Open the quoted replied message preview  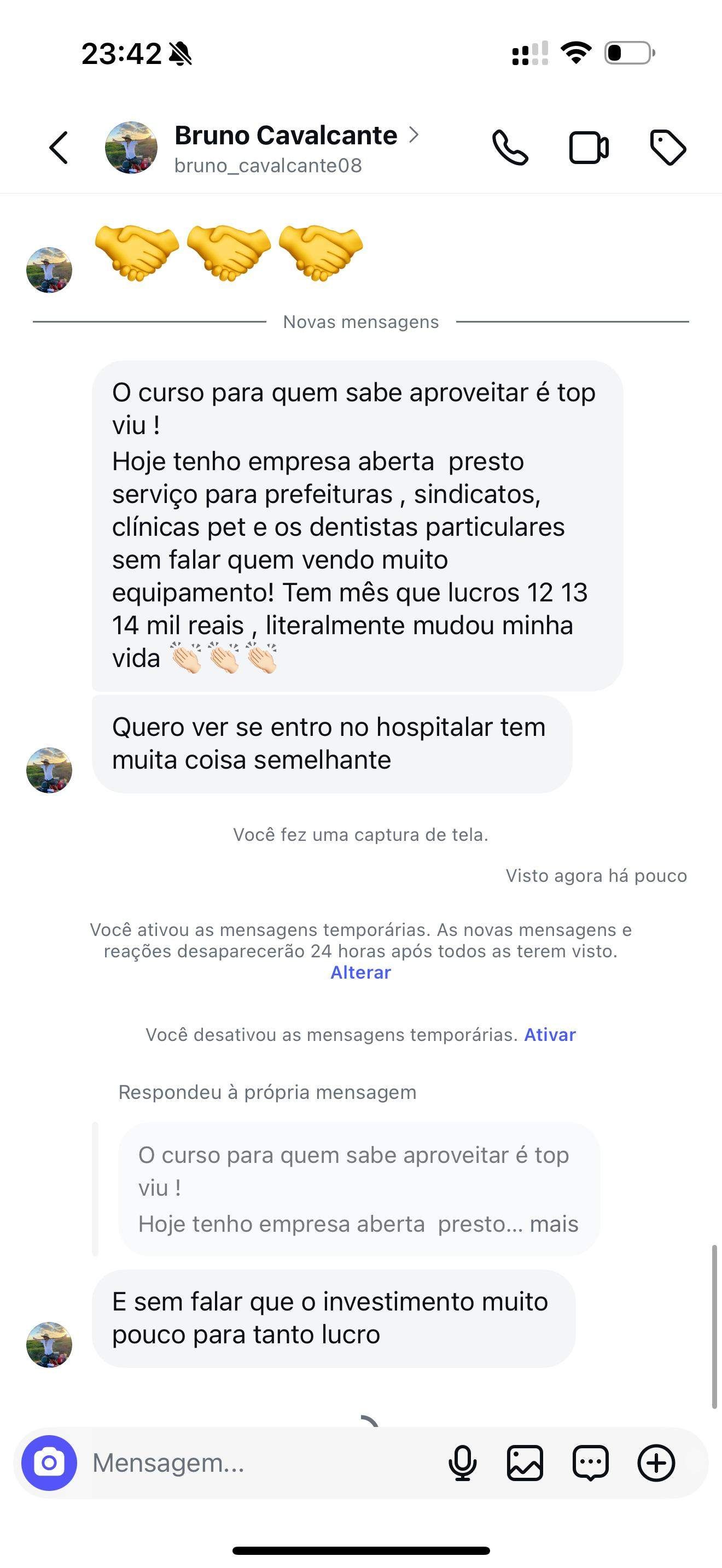coord(359,1189)
